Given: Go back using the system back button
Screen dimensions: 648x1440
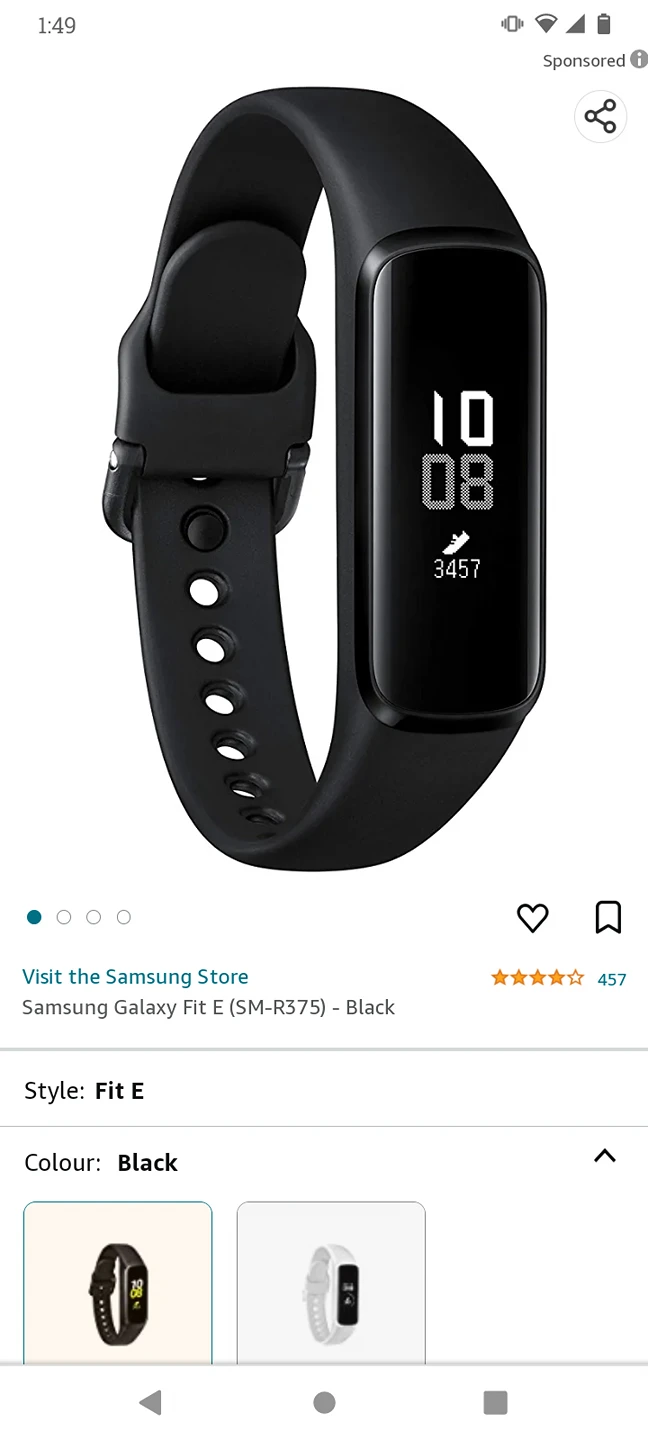Looking at the screenshot, I should pyautogui.click(x=151, y=1402).
